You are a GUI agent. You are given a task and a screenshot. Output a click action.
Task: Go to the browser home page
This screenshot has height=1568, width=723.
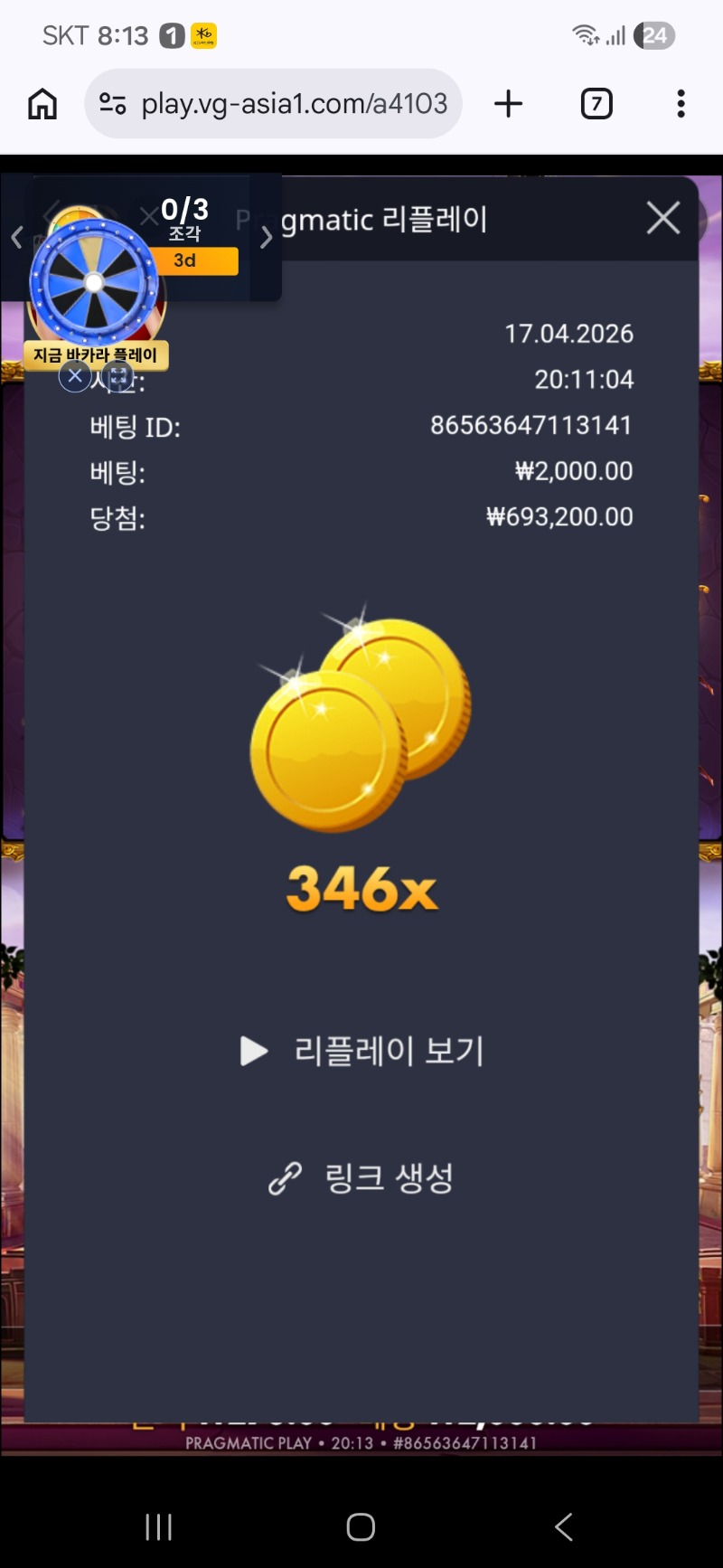tap(42, 104)
